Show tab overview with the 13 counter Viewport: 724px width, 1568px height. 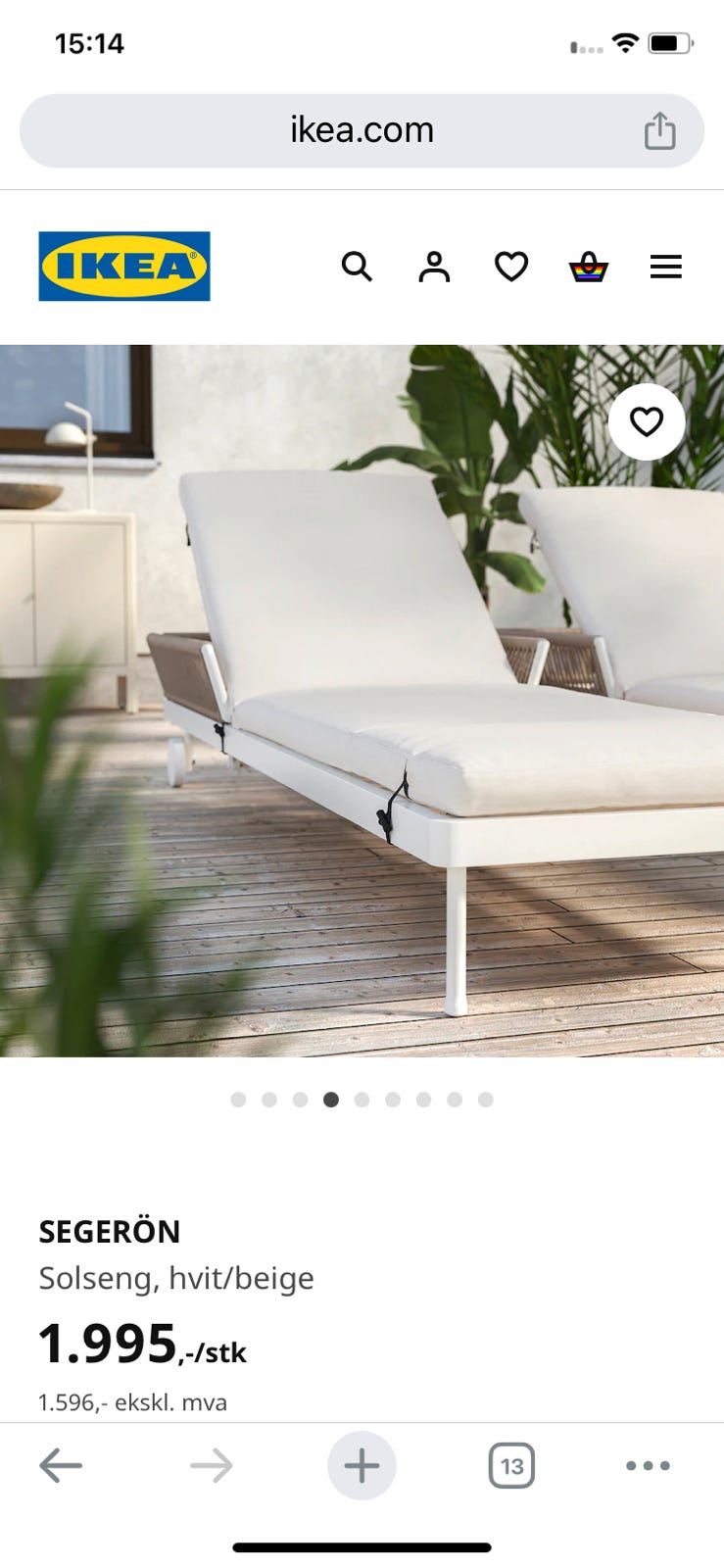(511, 1465)
